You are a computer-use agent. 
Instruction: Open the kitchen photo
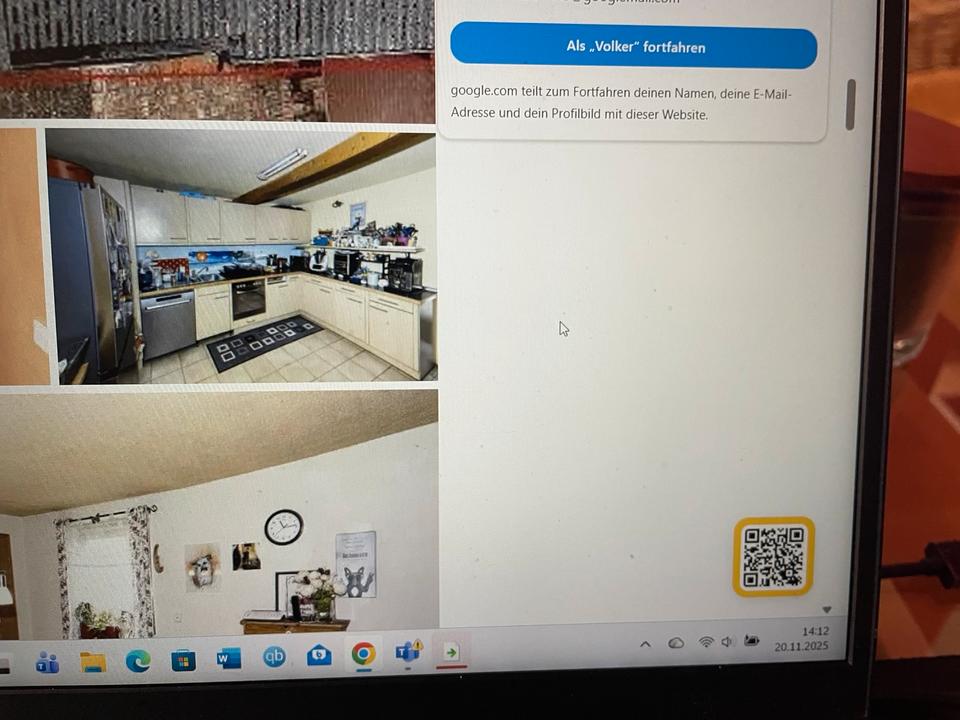point(240,255)
